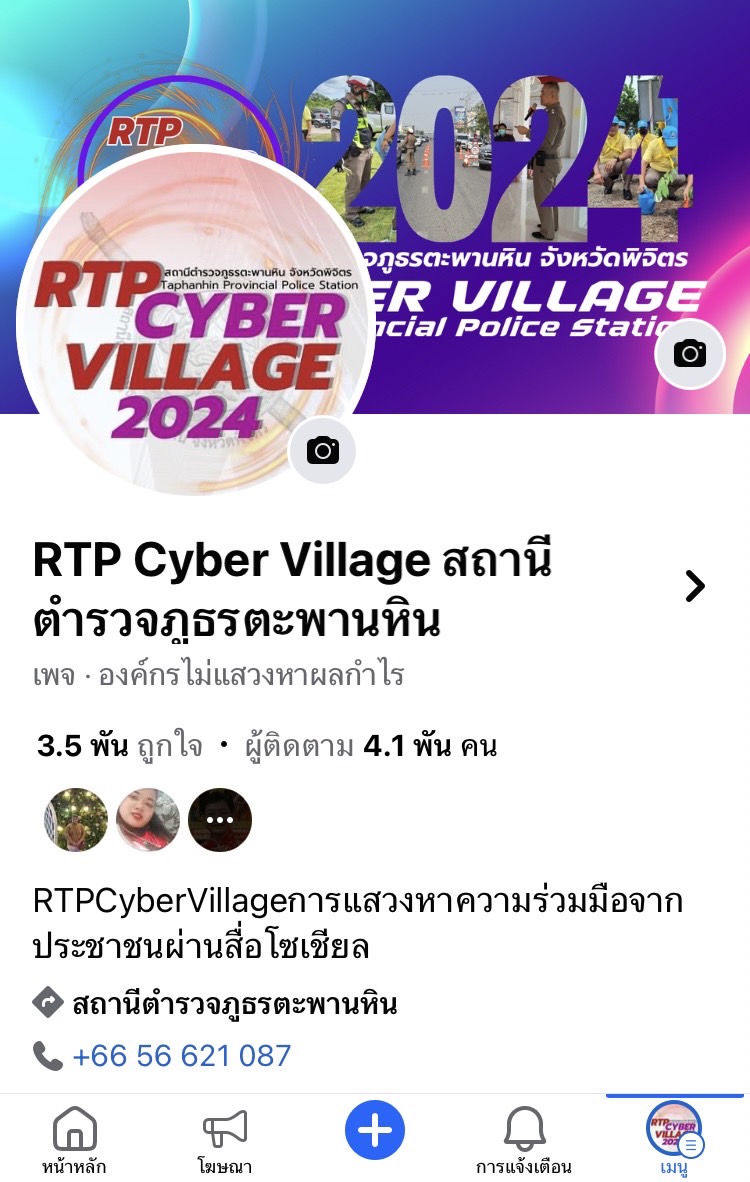Go to the หน้าหลัก tab
Image resolution: width=750 pixels, height=1182 pixels.
click(x=74, y=1140)
